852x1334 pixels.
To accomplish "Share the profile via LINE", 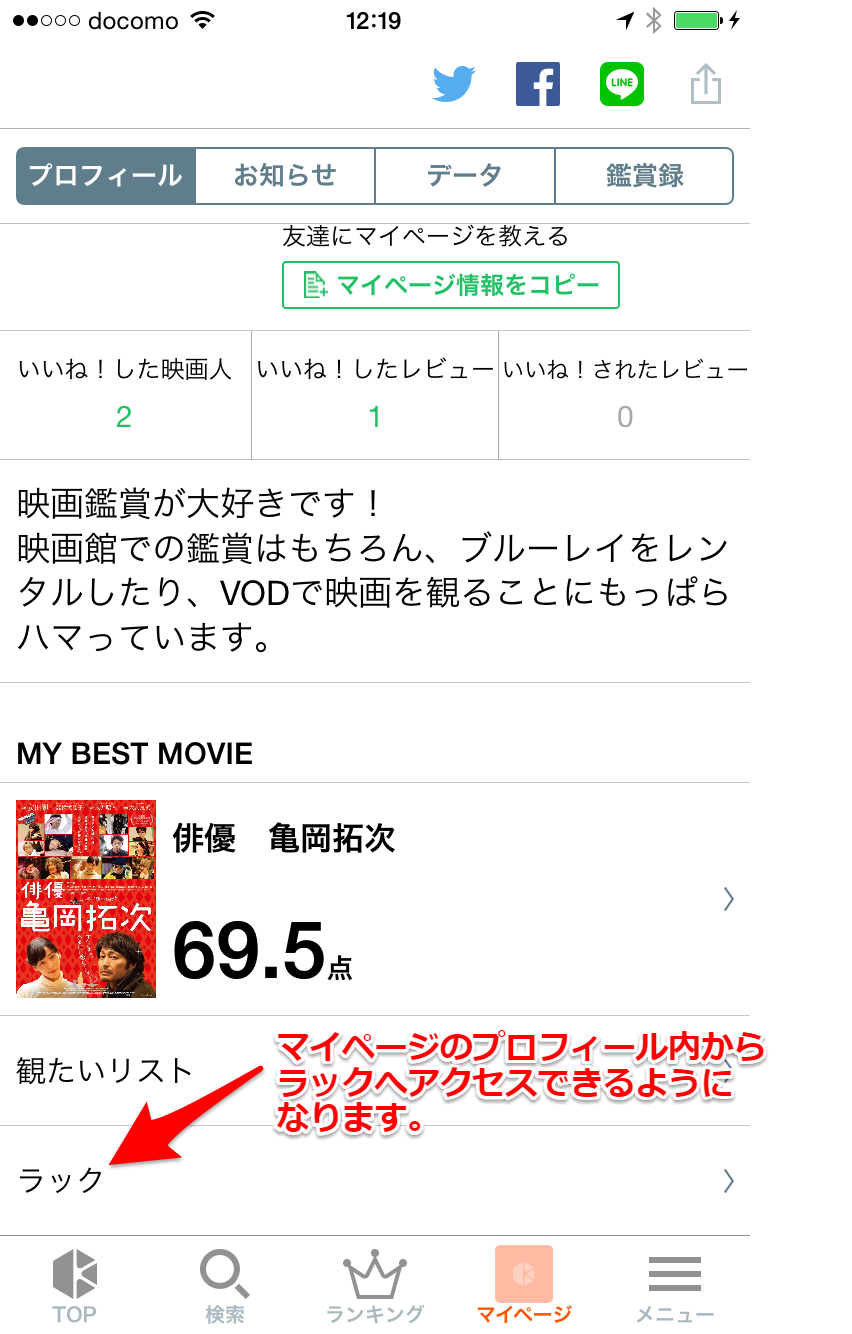I will pos(621,84).
